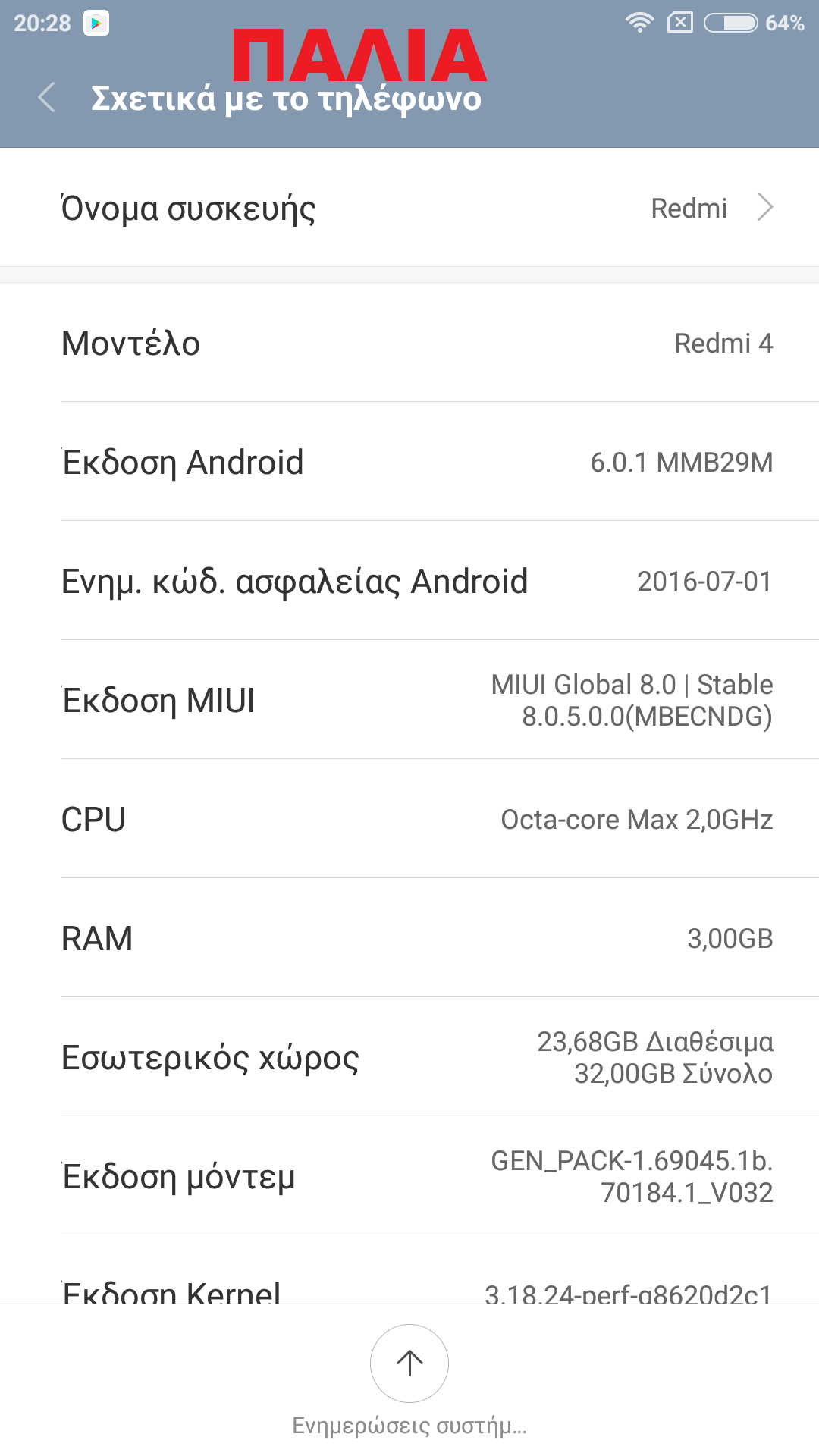The height and width of the screenshot is (1456, 819).
Task: Go back from Σχετικά με το τηλέφωνο
Action: (47, 98)
